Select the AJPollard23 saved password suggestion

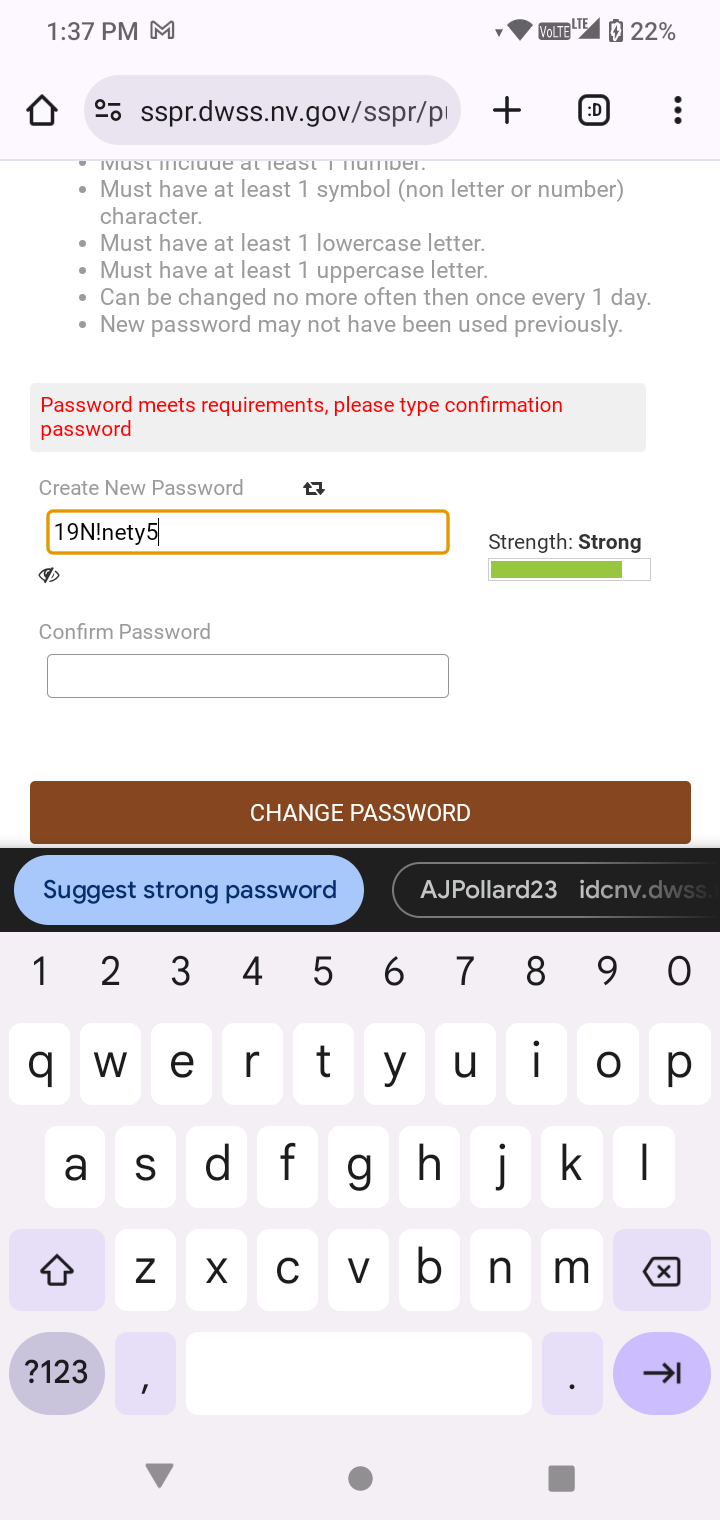point(556,890)
